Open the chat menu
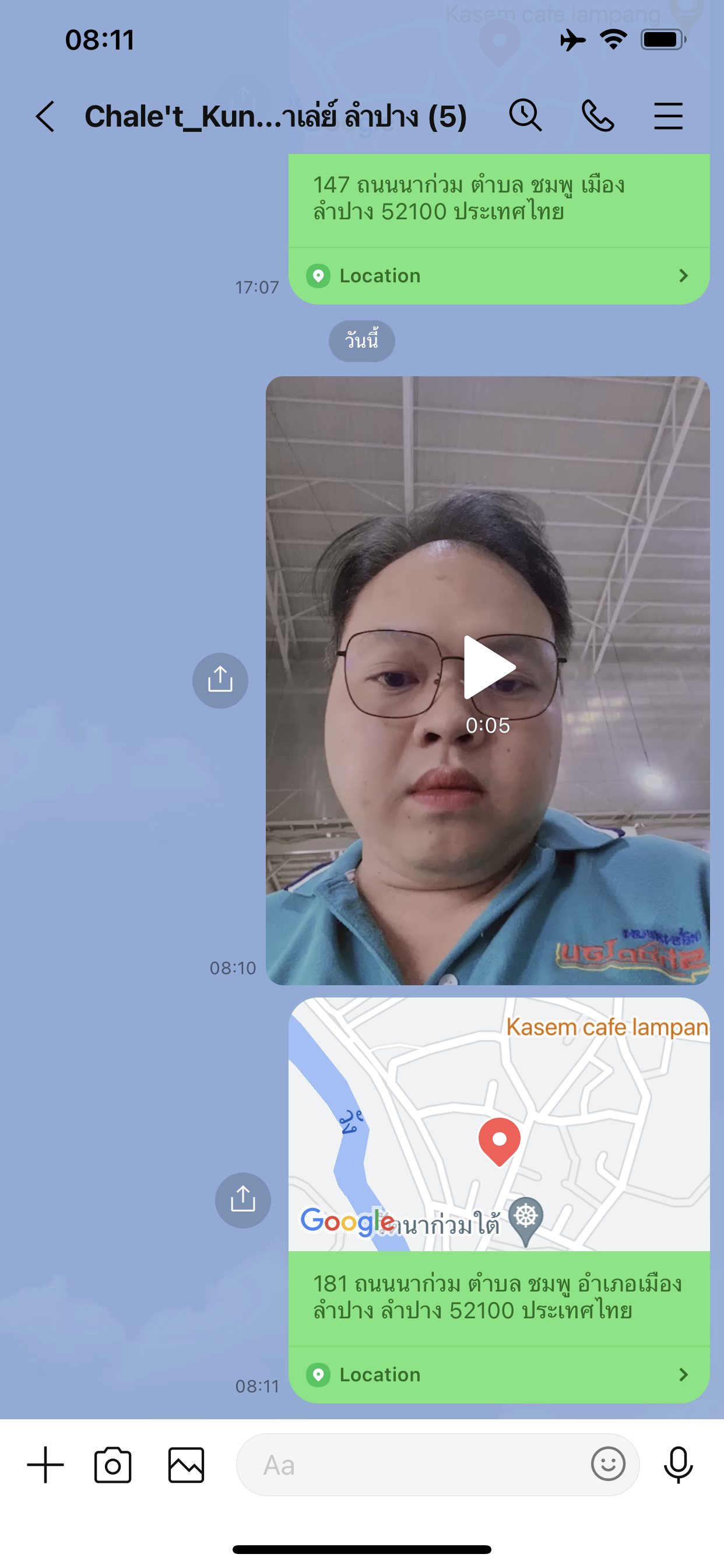 [668, 116]
